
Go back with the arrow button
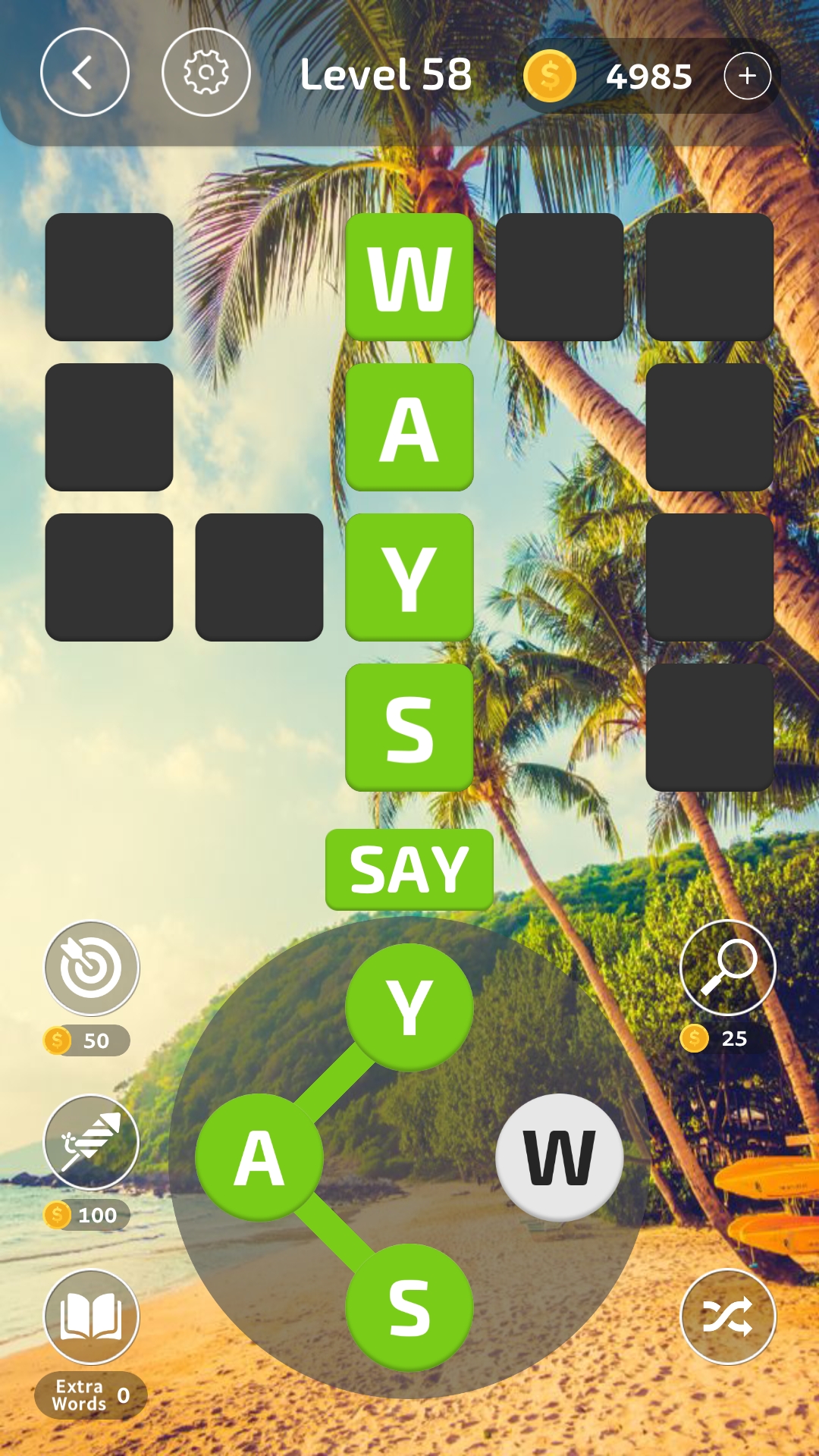[x=84, y=73]
